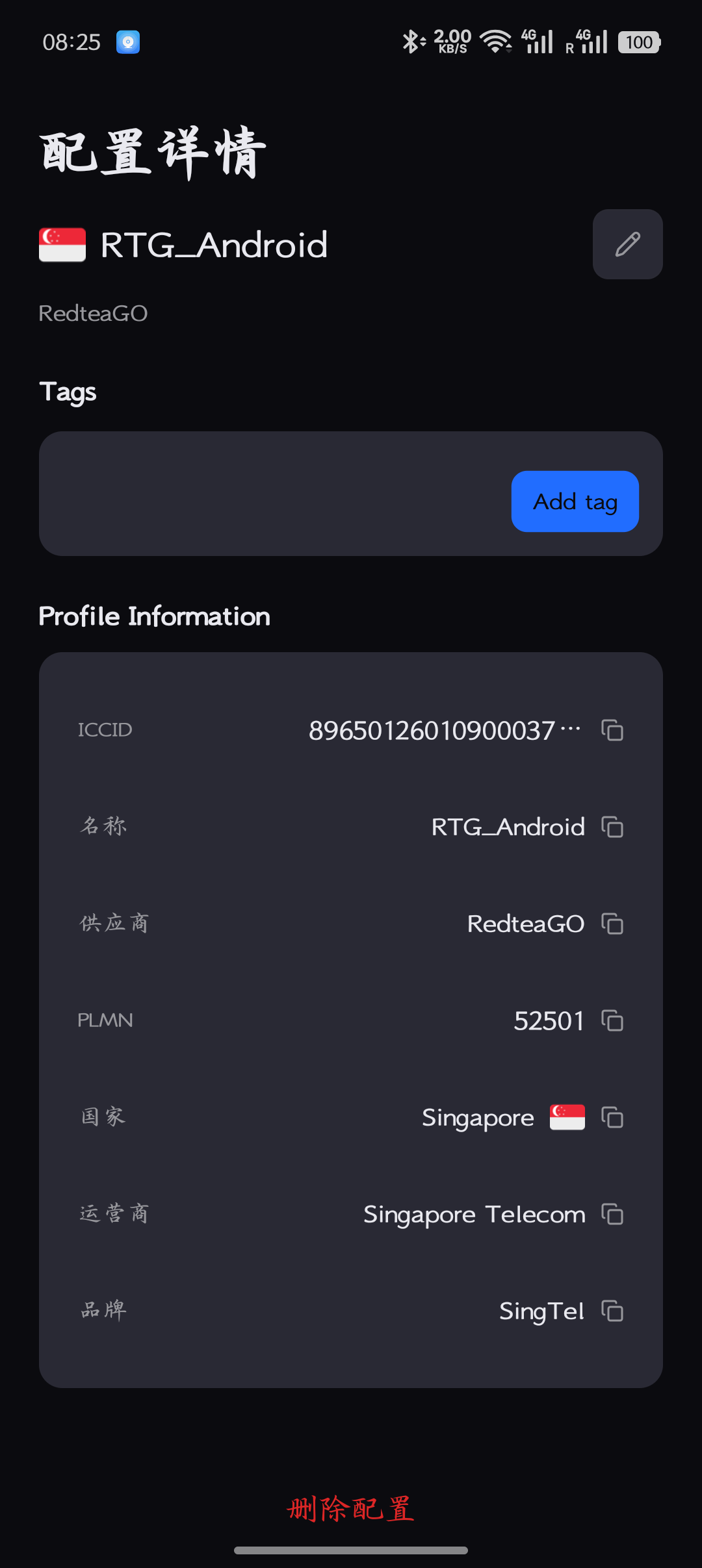Screen dimensions: 702x1568
Task: Tap the flag next to Singapore country value
Action: click(567, 1117)
